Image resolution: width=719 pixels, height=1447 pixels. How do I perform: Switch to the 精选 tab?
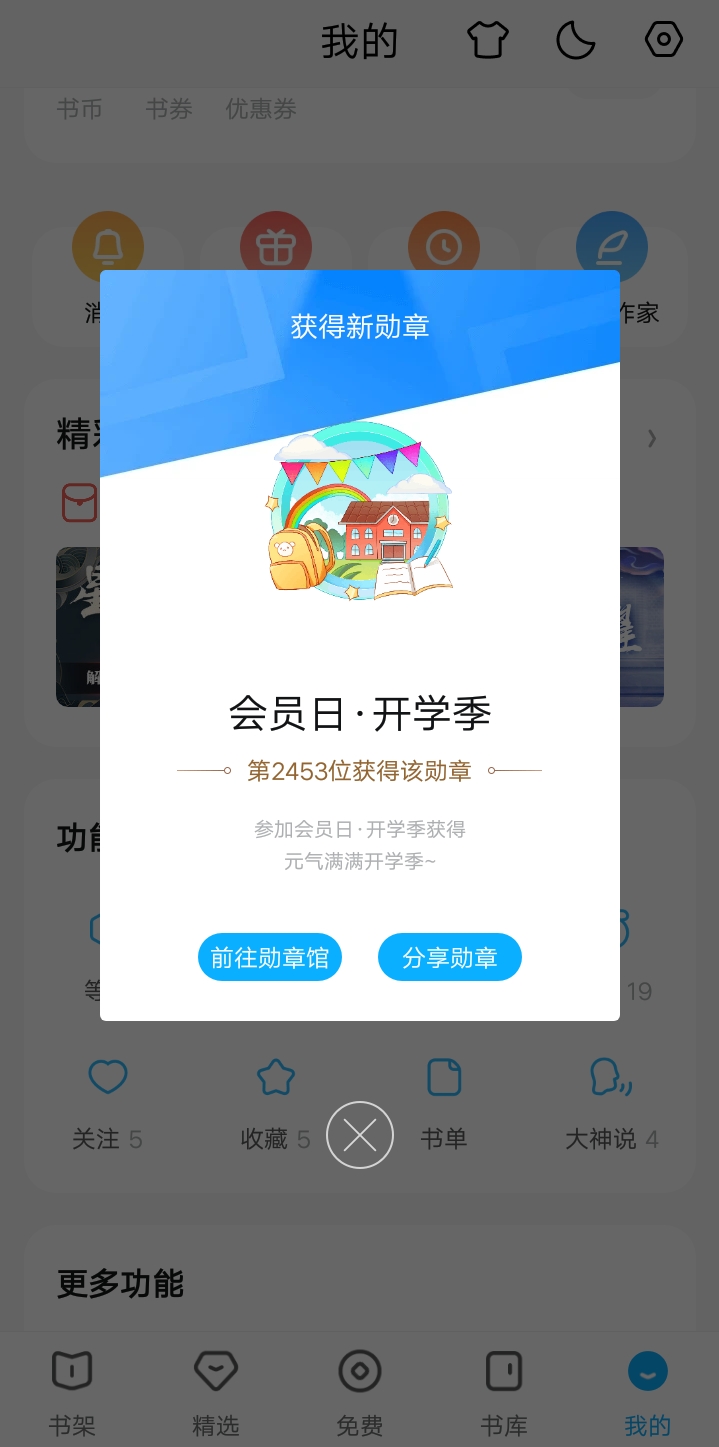tap(216, 1393)
